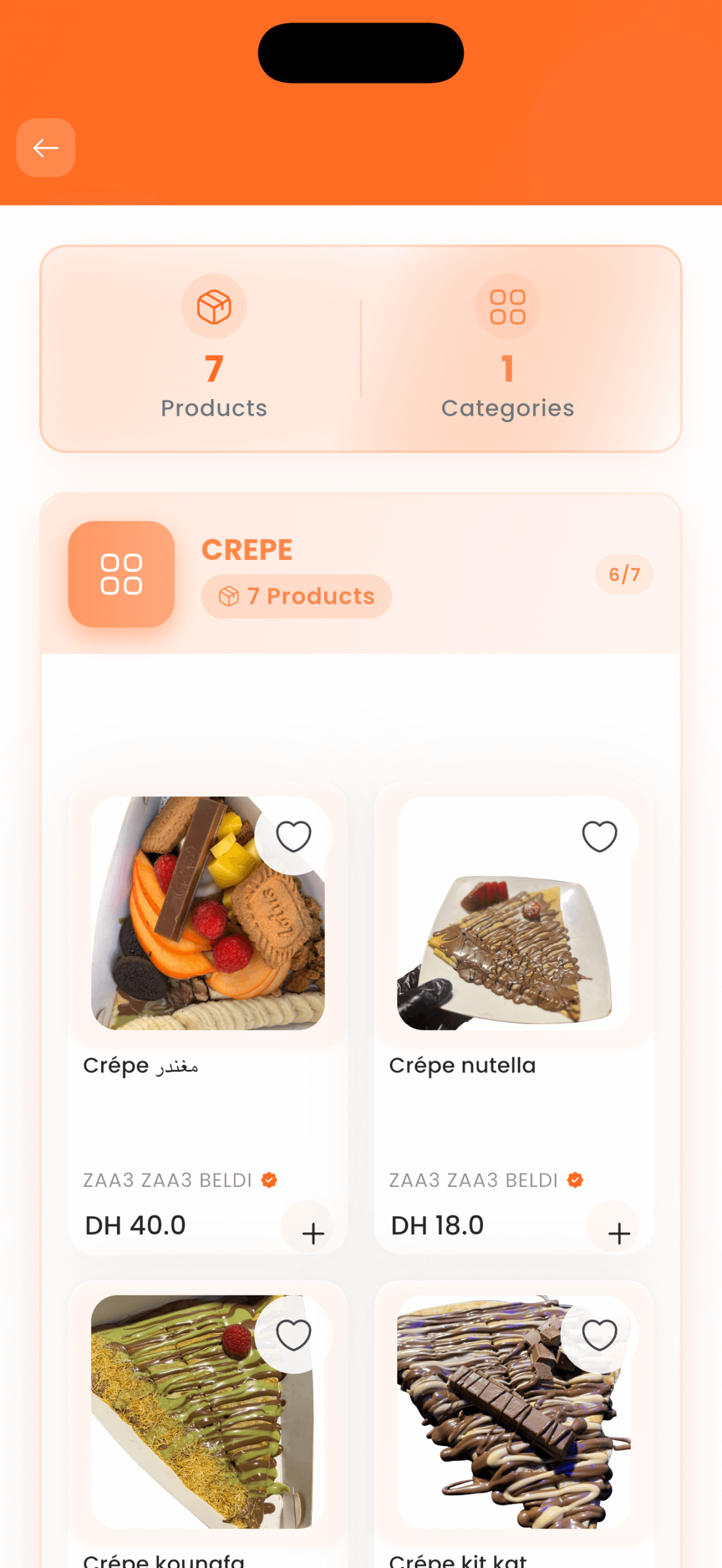Add Crépe مغندر priced DH 40.0 to cart
Viewport: 722px width, 1568px height.
(313, 1232)
